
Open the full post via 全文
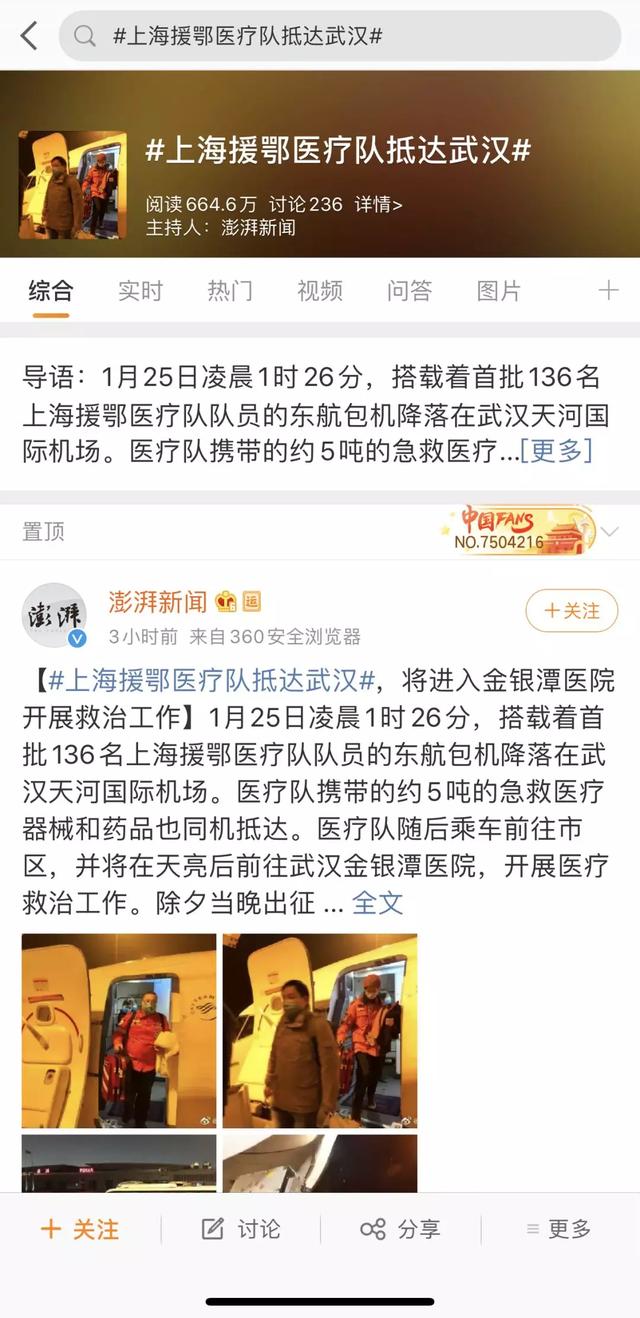[x=377, y=903]
